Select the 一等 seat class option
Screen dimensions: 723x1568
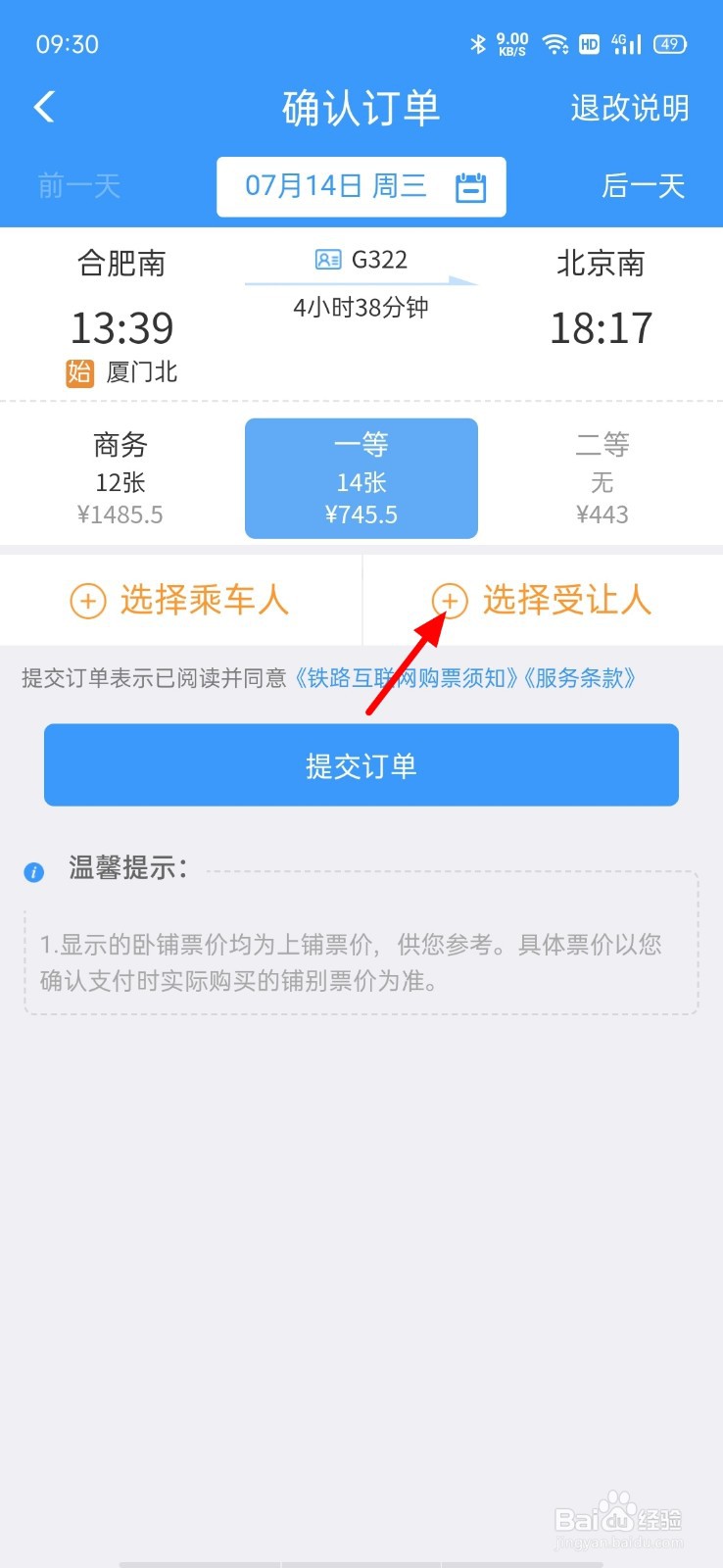tap(360, 477)
